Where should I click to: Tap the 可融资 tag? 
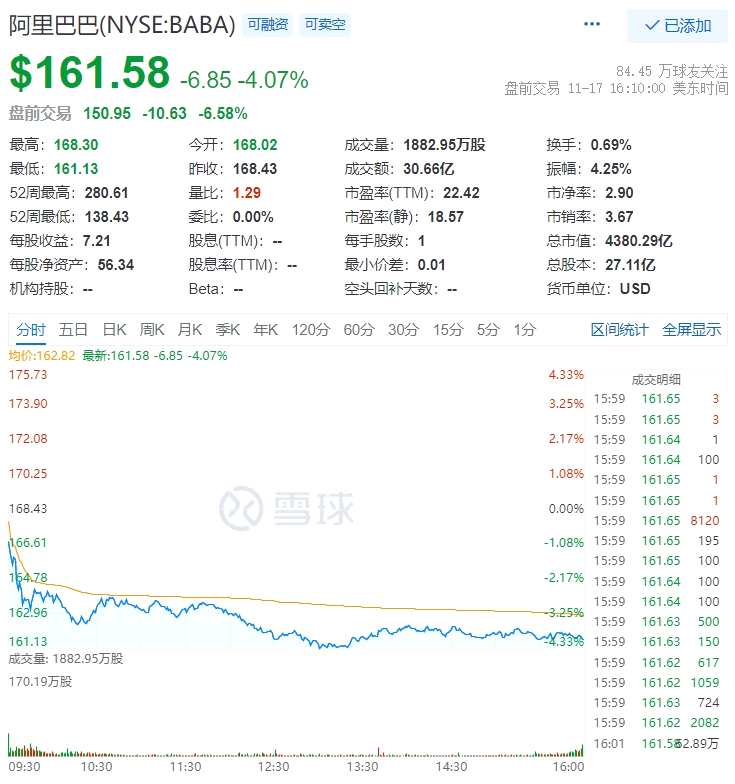click(267, 24)
